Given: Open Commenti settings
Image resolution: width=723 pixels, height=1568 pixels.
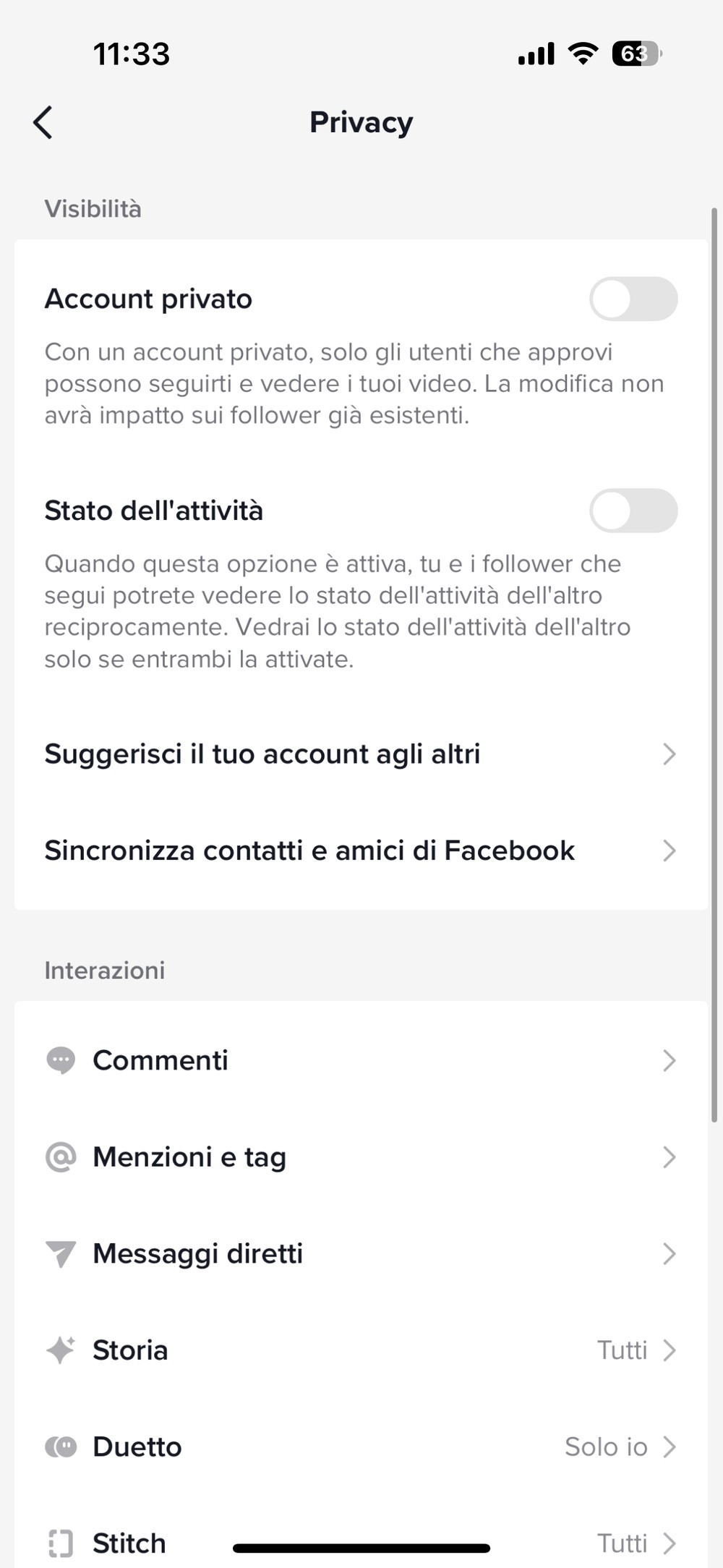Looking at the screenshot, I should pos(360,1060).
